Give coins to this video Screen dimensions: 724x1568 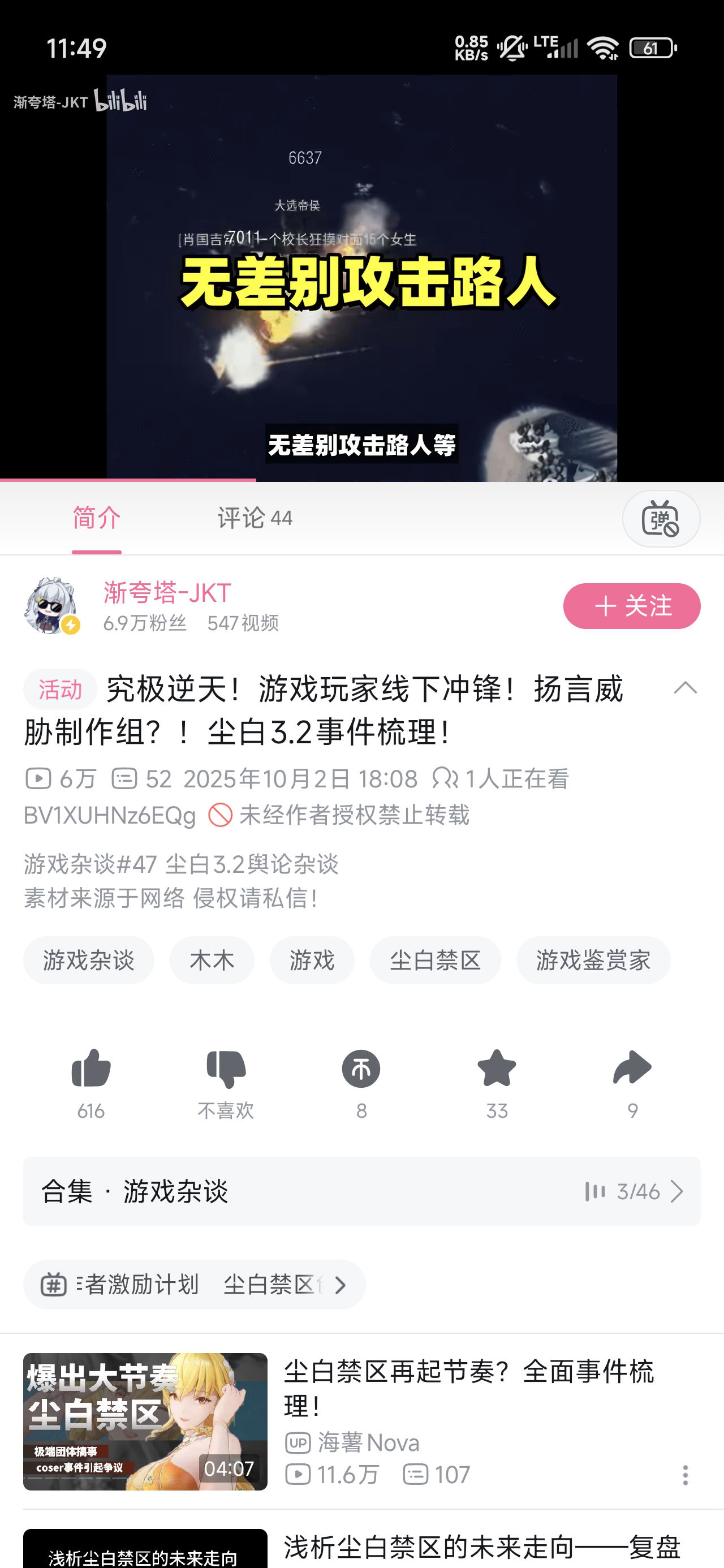click(x=361, y=1070)
